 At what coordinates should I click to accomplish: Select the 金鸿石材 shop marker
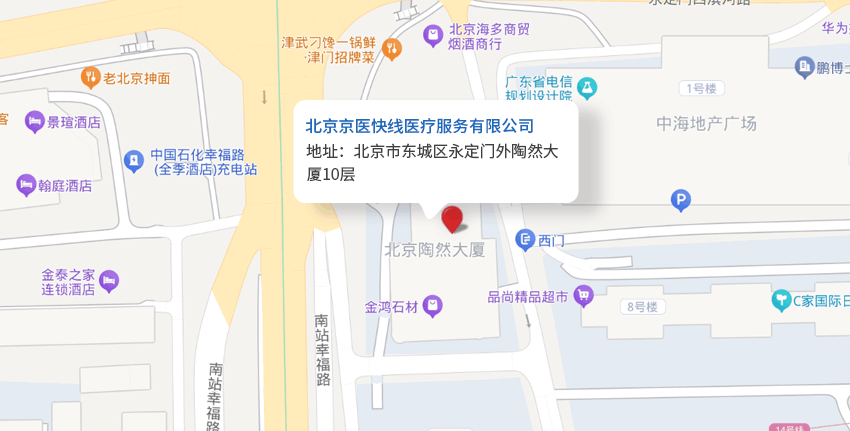(x=432, y=306)
